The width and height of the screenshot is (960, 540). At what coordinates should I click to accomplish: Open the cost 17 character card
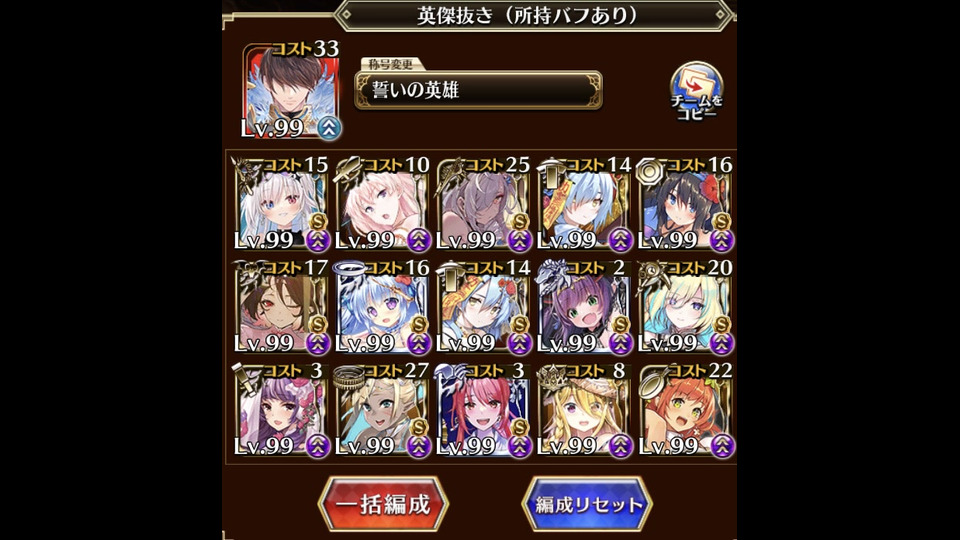coord(280,307)
